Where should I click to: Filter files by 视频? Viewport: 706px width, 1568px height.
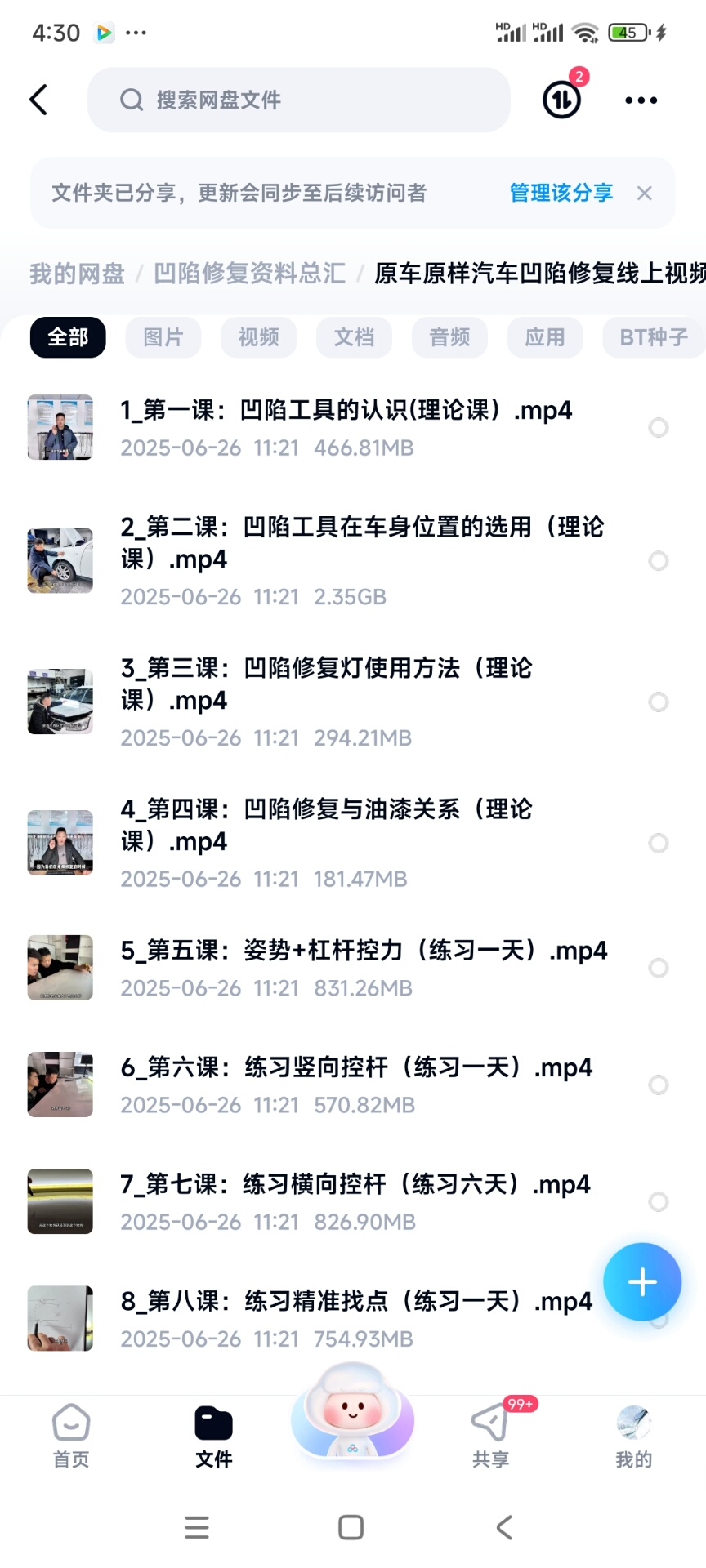[x=258, y=337]
